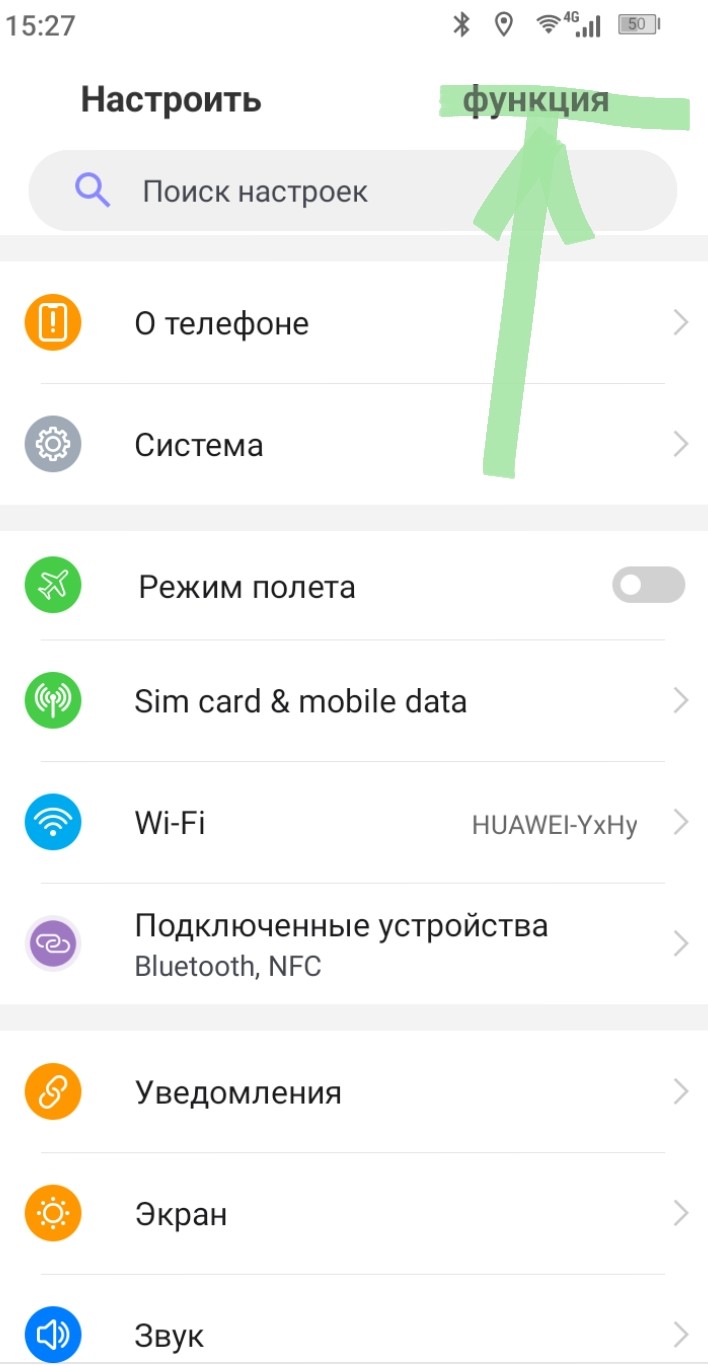The width and height of the screenshot is (708, 1366).
Task: Tap the Поиск настроек search field
Action: click(353, 191)
